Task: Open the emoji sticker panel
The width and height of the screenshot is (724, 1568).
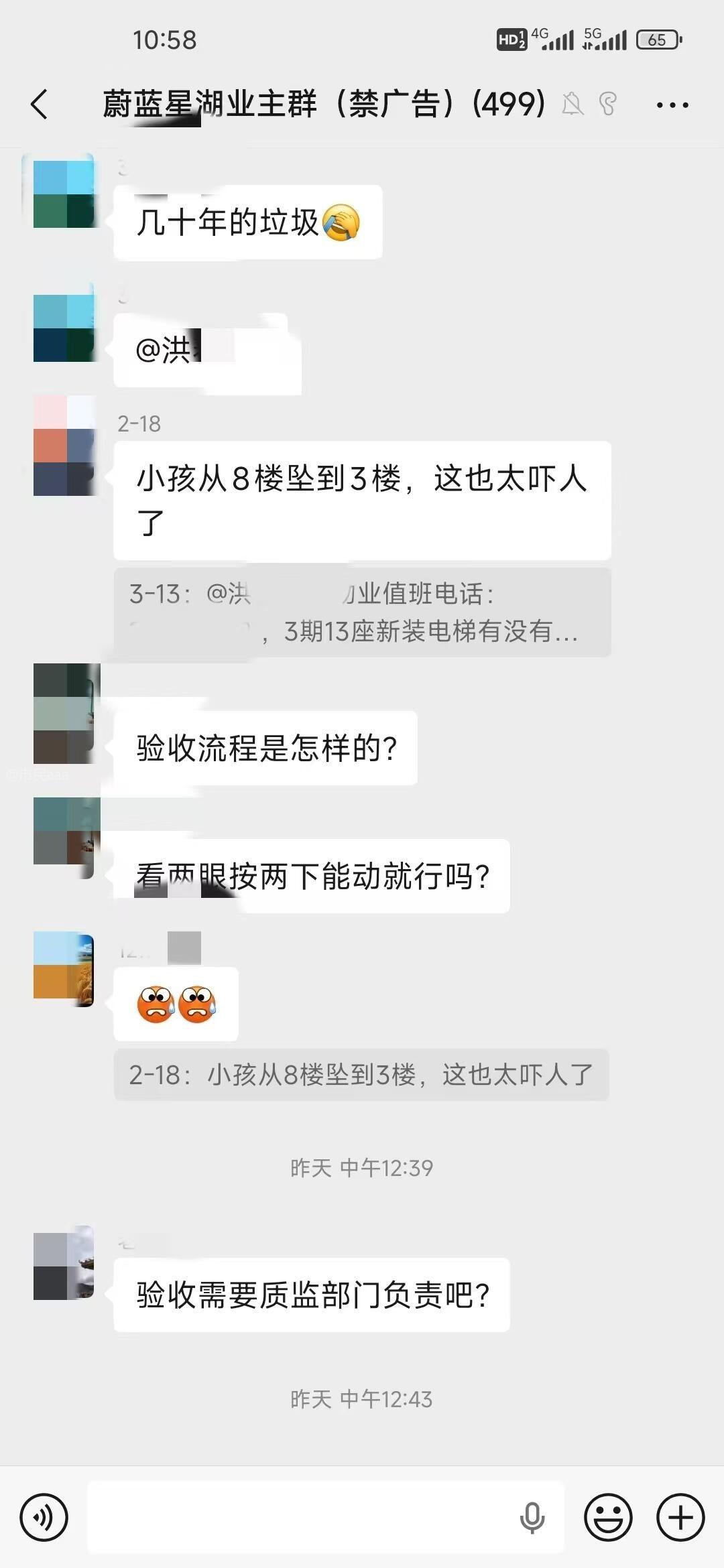Action: (608, 1517)
